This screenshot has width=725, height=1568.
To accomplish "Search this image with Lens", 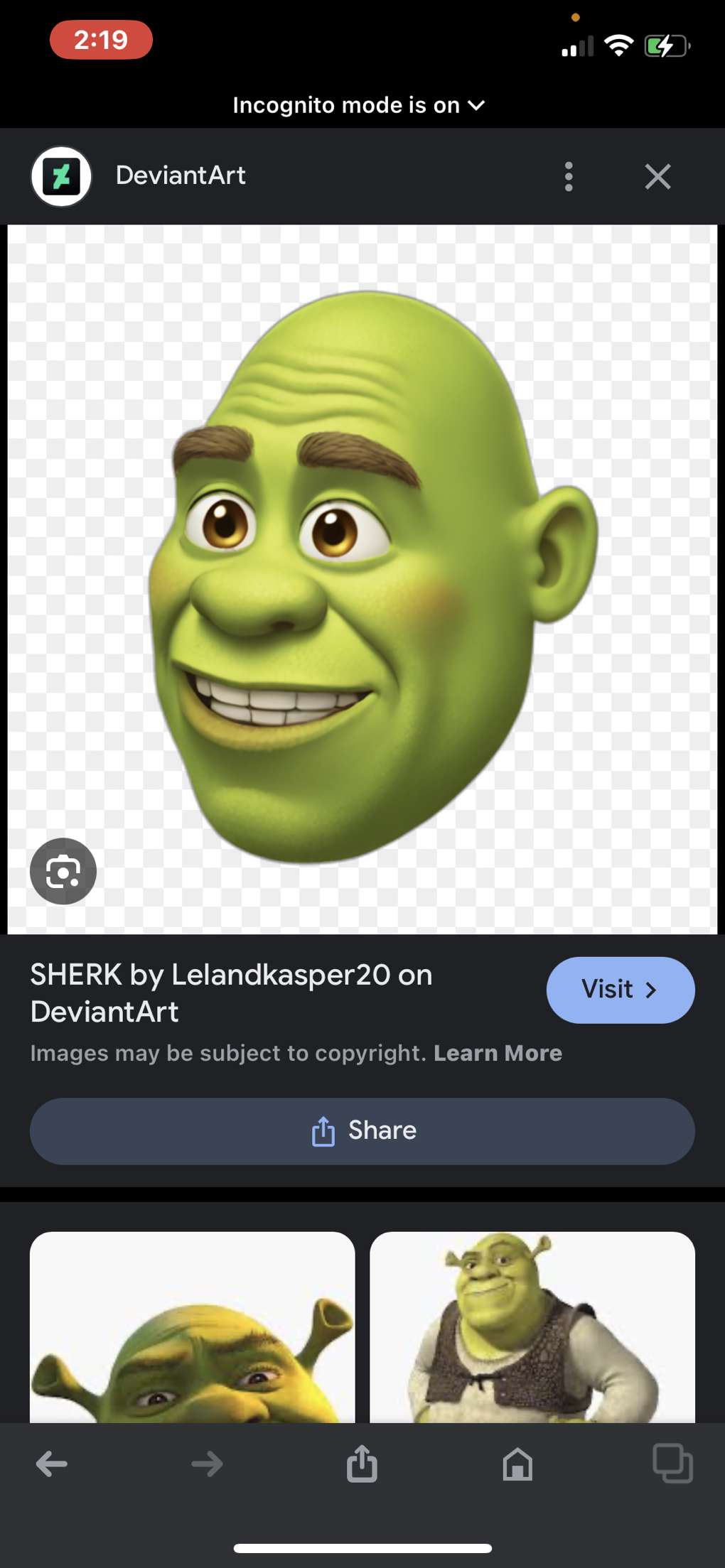I will [x=63, y=871].
